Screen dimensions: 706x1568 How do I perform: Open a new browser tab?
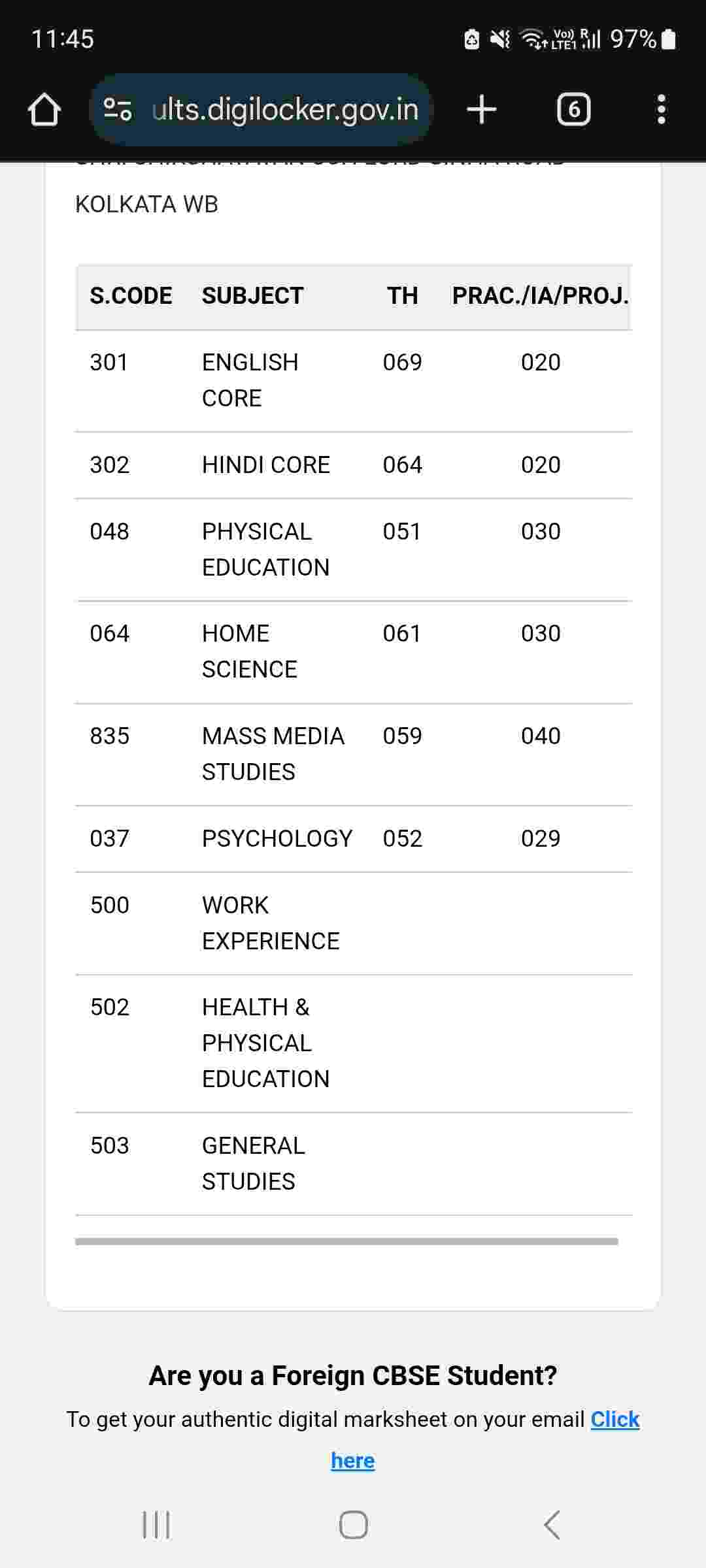[x=482, y=109]
